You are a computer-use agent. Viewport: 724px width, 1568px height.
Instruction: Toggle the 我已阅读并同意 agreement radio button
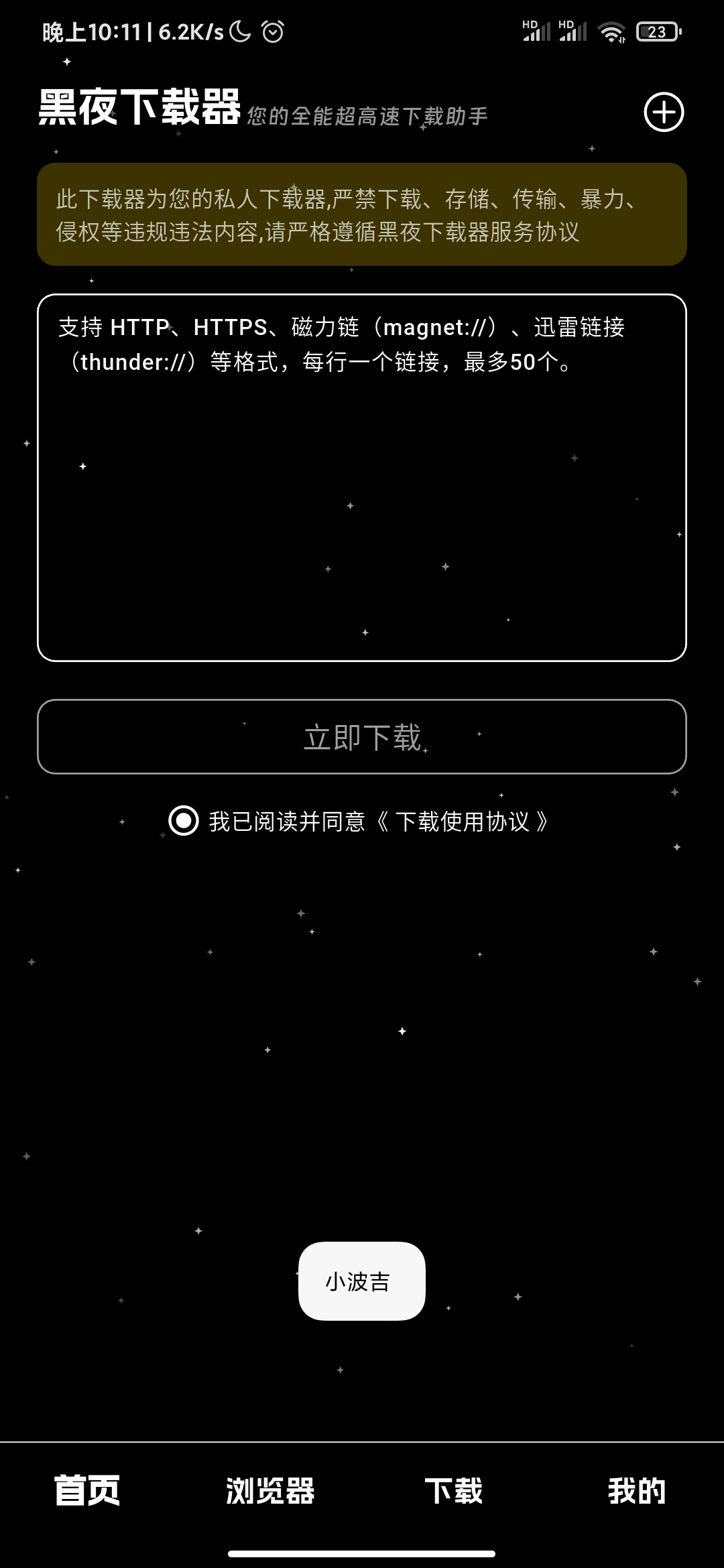tap(184, 821)
